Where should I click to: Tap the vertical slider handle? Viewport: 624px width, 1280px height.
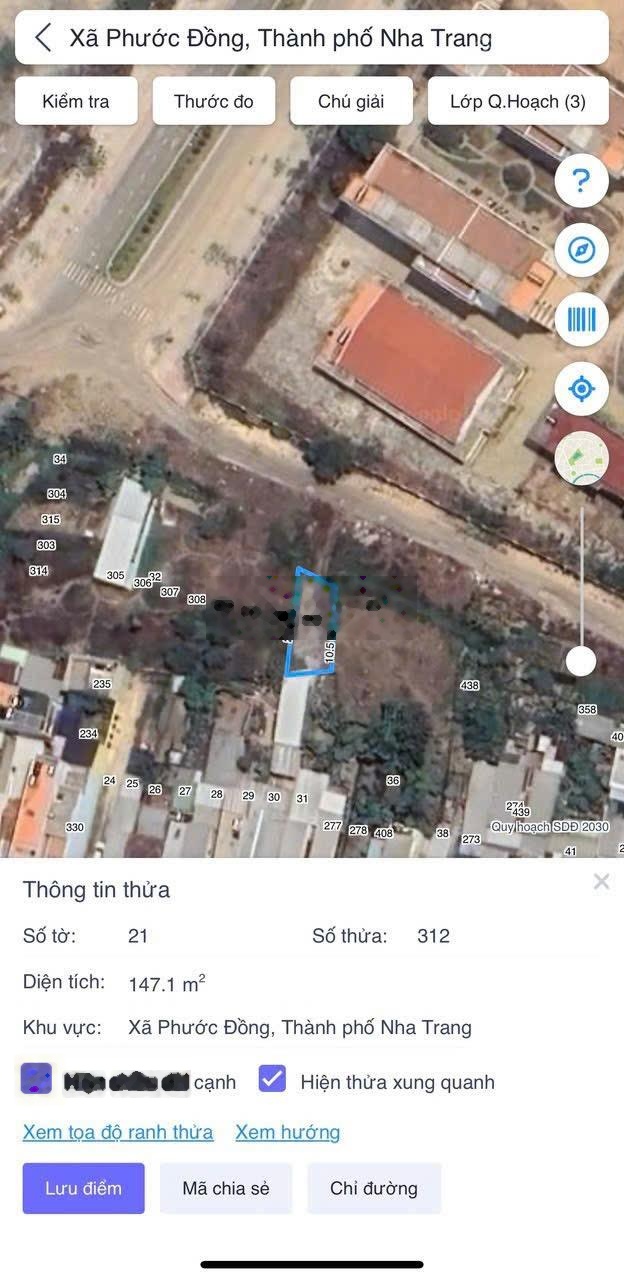[581, 661]
